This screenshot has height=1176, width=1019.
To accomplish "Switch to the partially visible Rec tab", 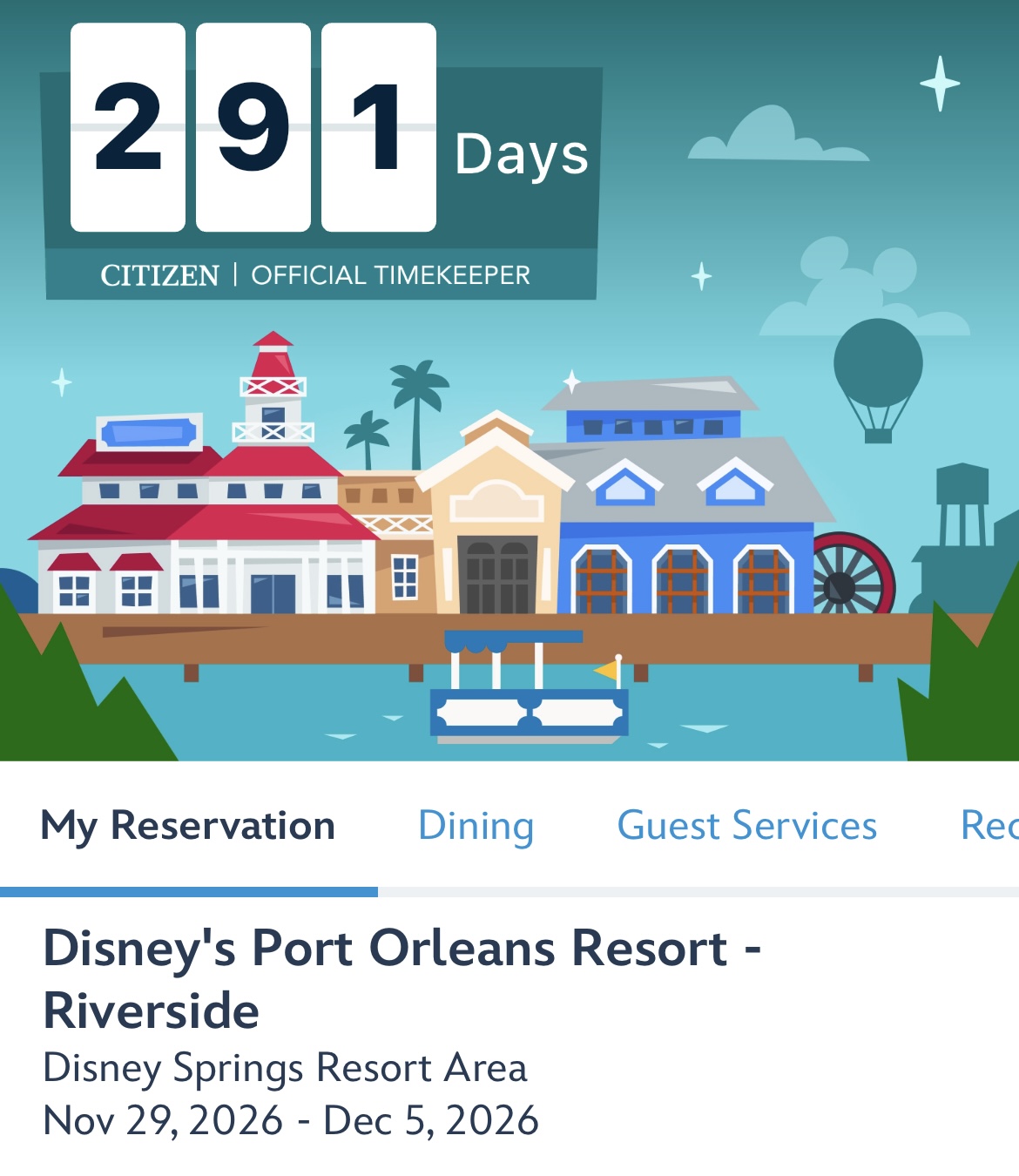I will (x=989, y=826).
